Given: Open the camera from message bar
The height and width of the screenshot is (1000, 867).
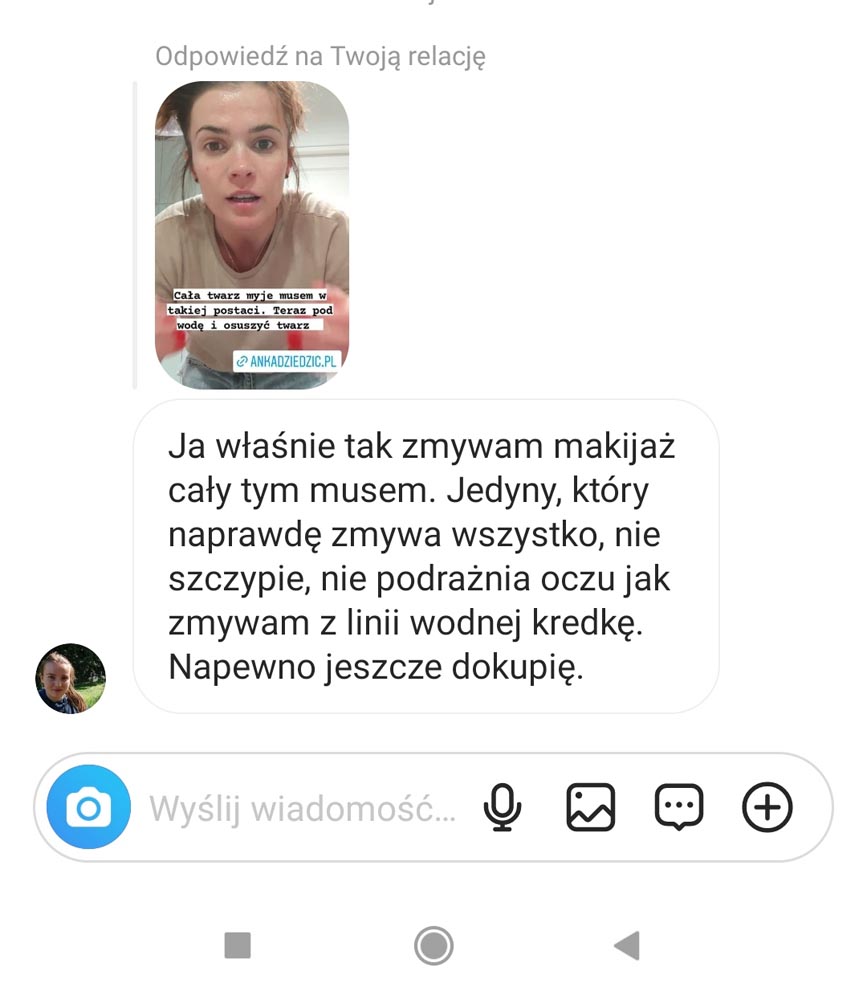Looking at the screenshot, I should (x=88, y=807).
